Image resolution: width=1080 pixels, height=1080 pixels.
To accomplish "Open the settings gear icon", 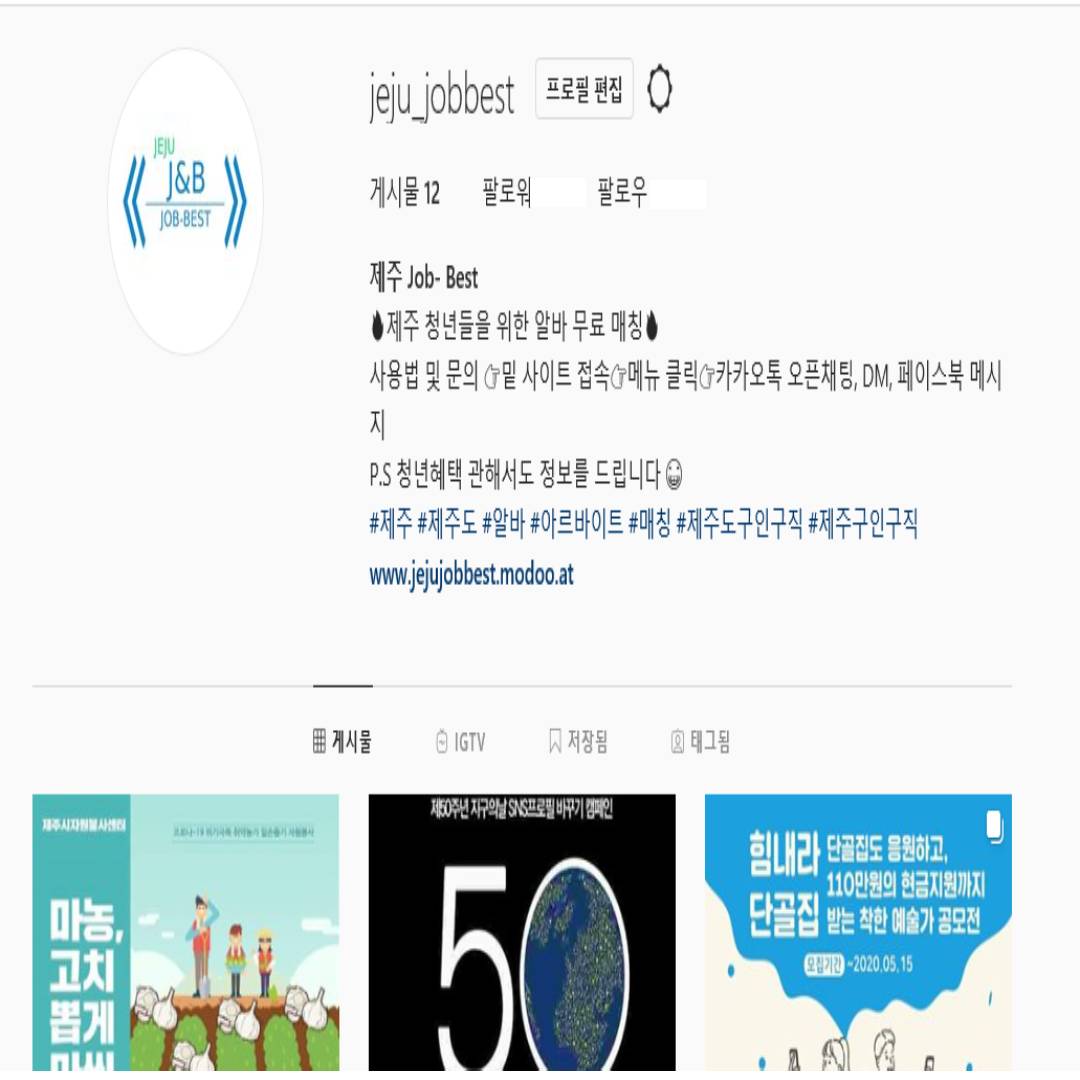I will (659, 90).
